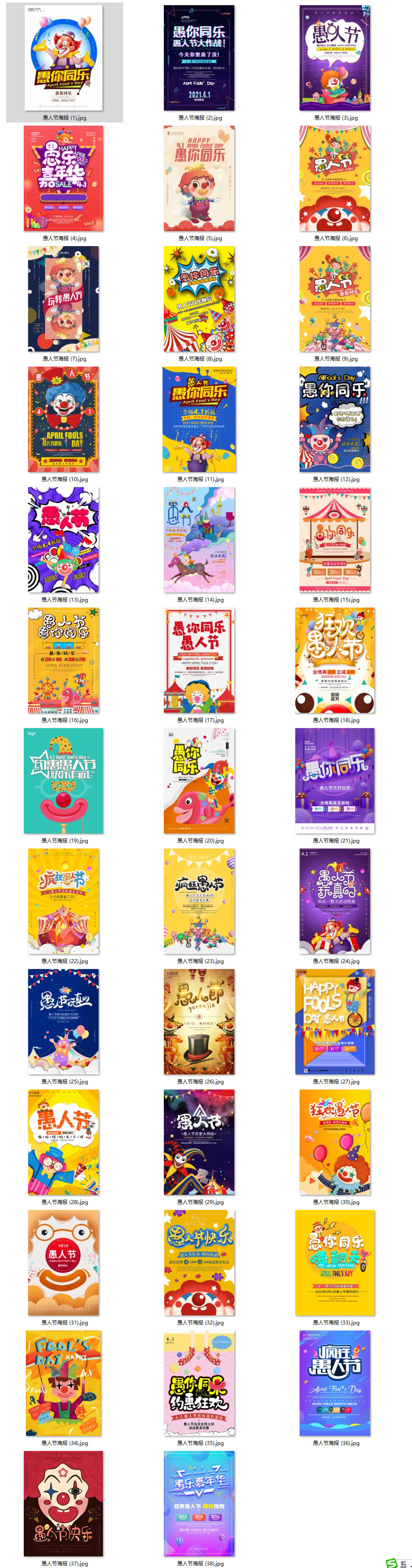Open image 愚人节海报 (31).jpg
The image size is (412, 1568).
click(x=64, y=1264)
